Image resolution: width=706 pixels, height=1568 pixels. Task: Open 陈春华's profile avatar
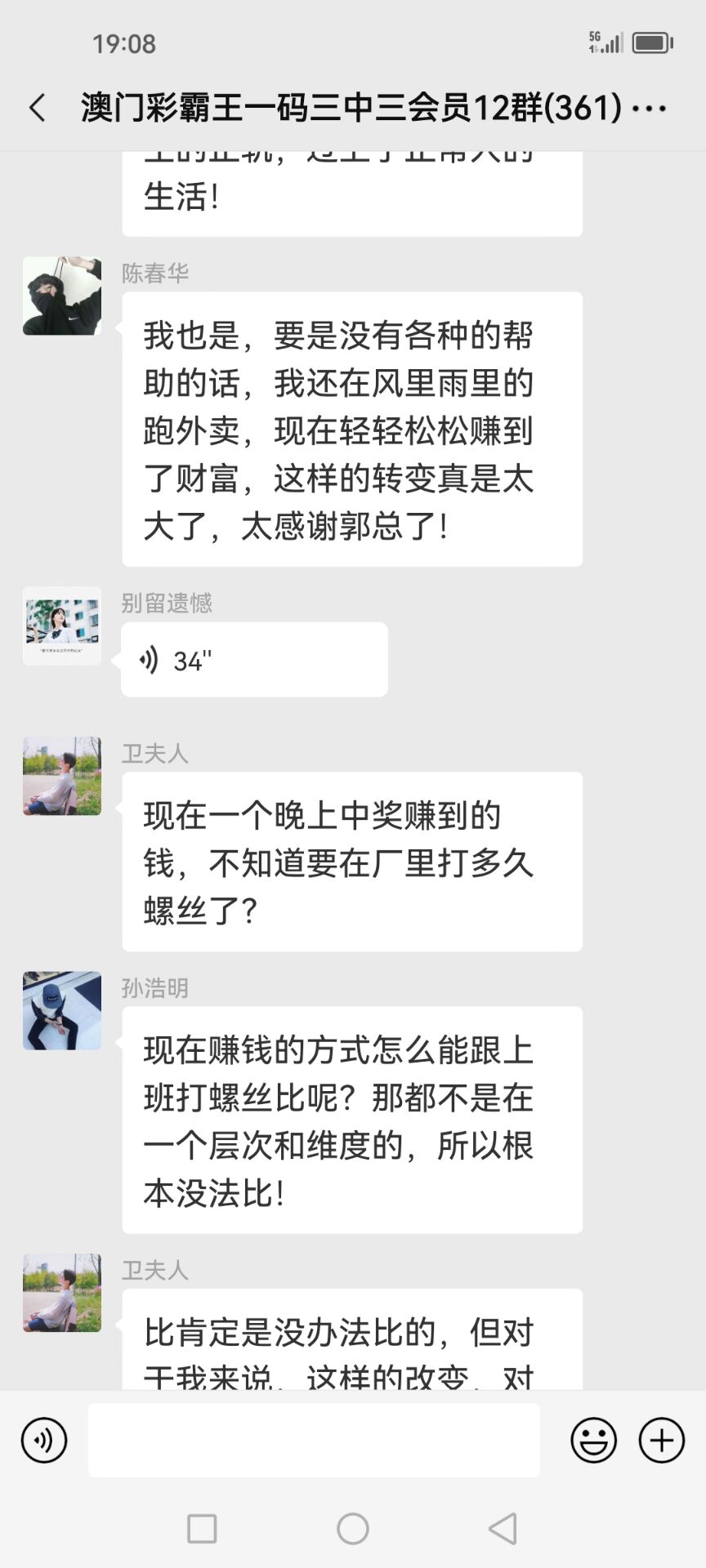(x=62, y=296)
